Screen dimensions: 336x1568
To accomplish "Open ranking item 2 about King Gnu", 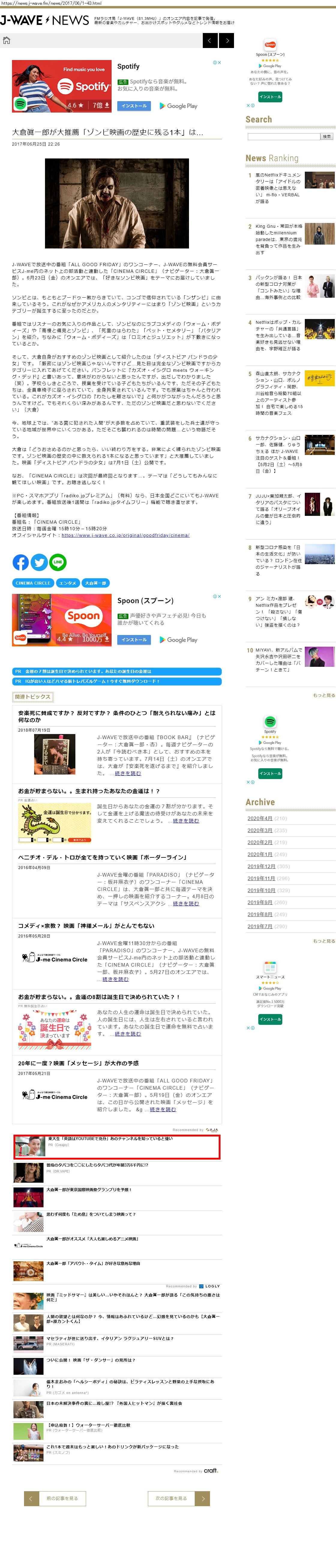I will tap(290, 239).
